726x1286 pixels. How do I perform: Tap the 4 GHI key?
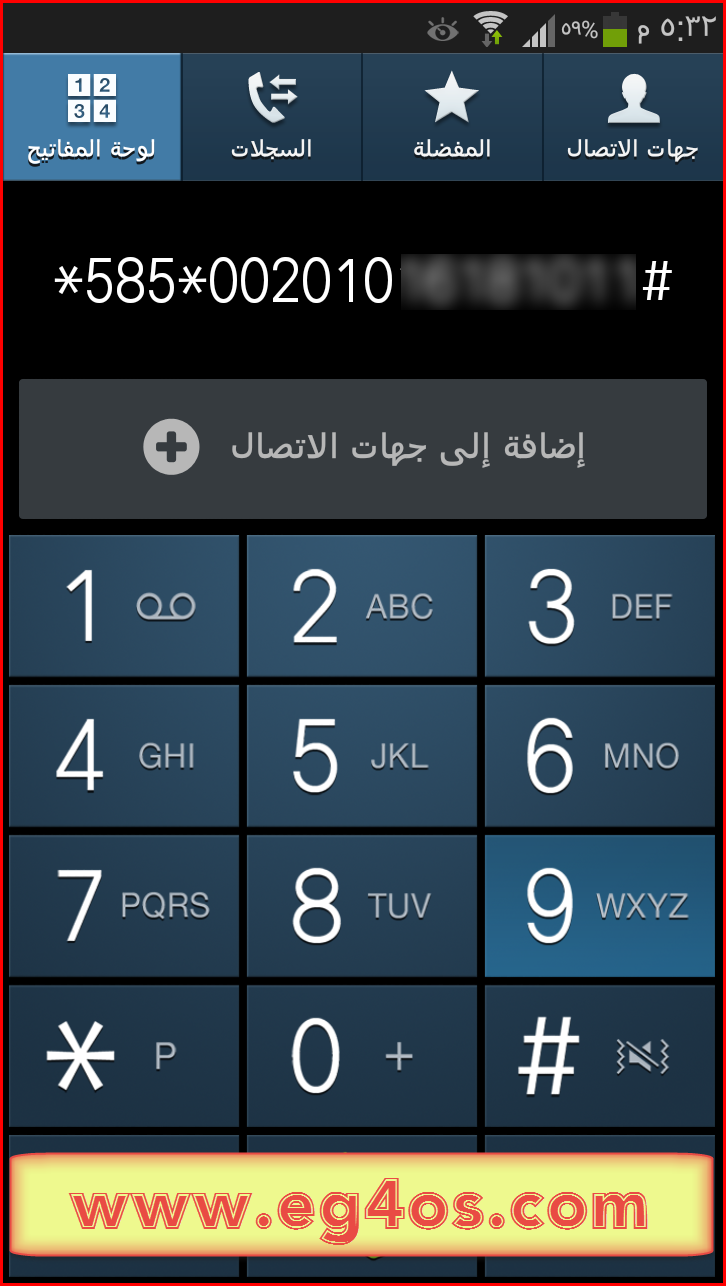pyautogui.click(x=124, y=756)
